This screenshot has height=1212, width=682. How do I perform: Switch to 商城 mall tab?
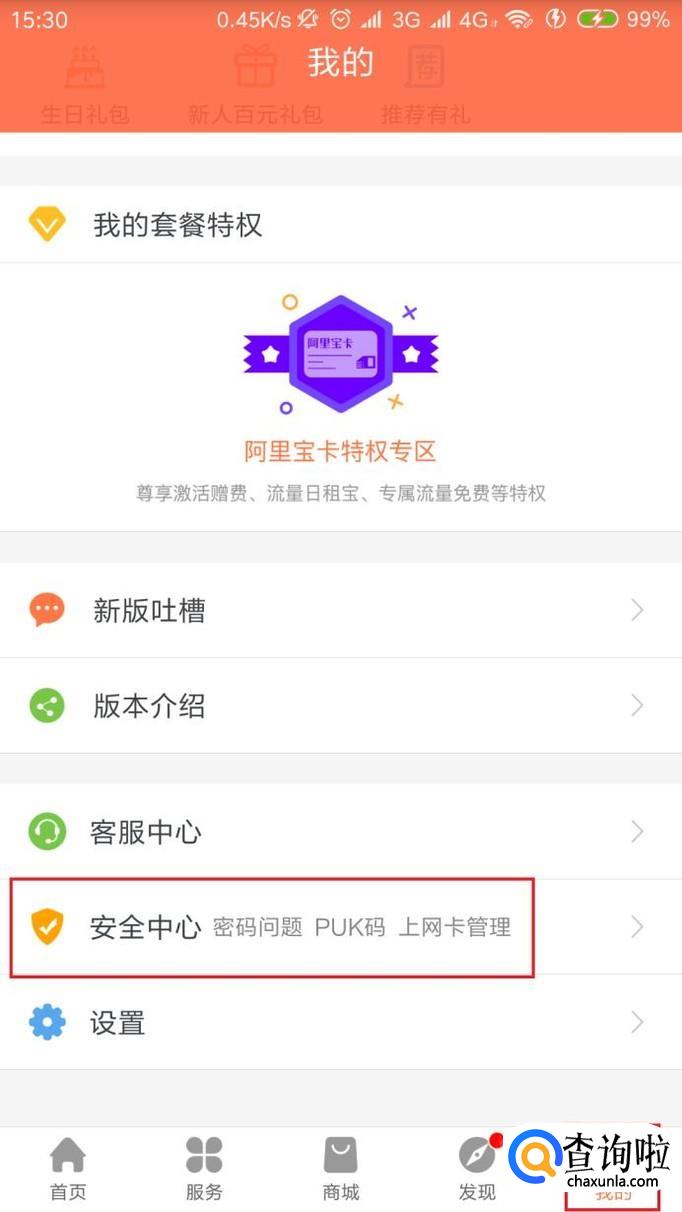click(340, 1168)
